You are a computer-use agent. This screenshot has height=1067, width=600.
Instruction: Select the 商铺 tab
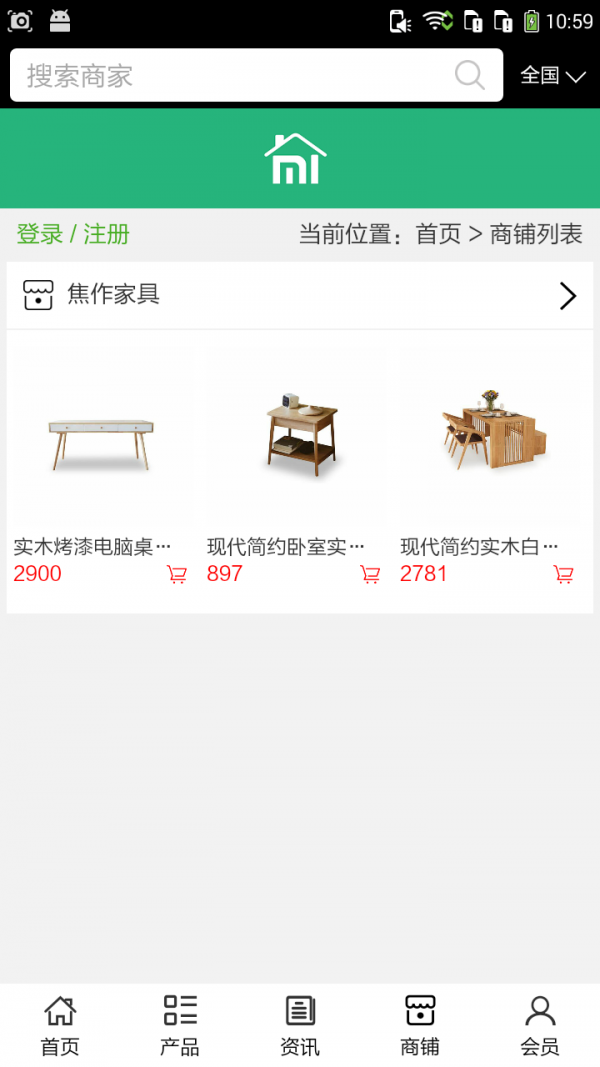[420, 1025]
